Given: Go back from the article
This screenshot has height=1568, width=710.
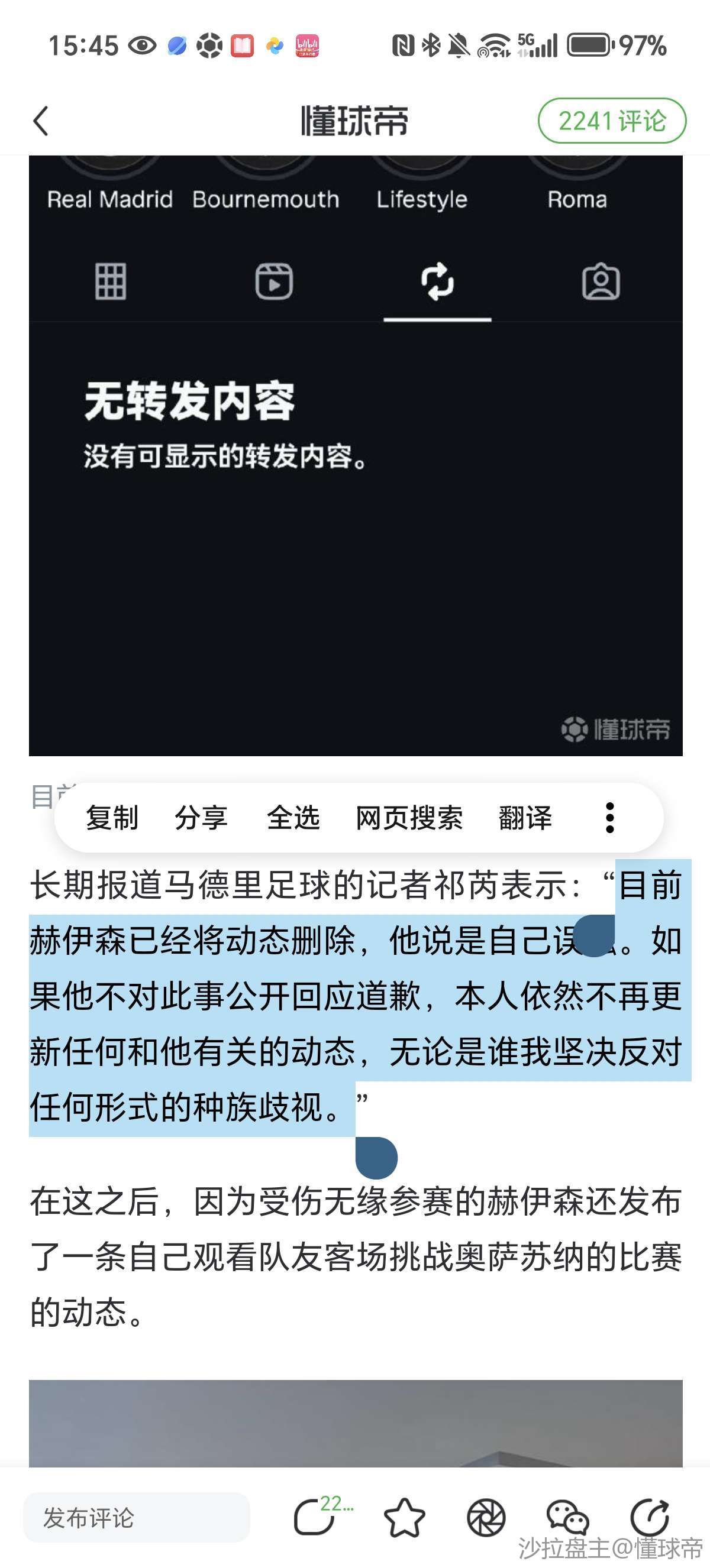Looking at the screenshot, I should tap(41, 121).
